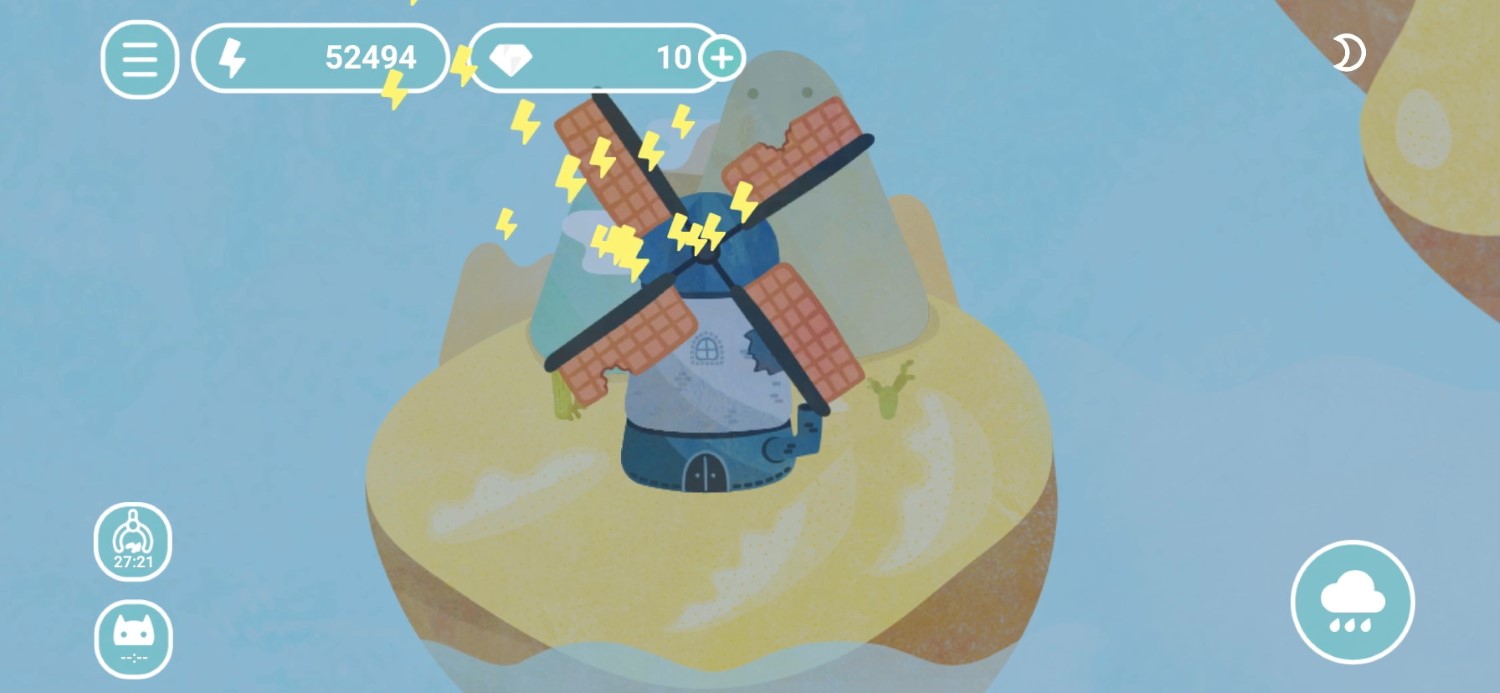Tap the rain cloud button

(x=1352, y=602)
